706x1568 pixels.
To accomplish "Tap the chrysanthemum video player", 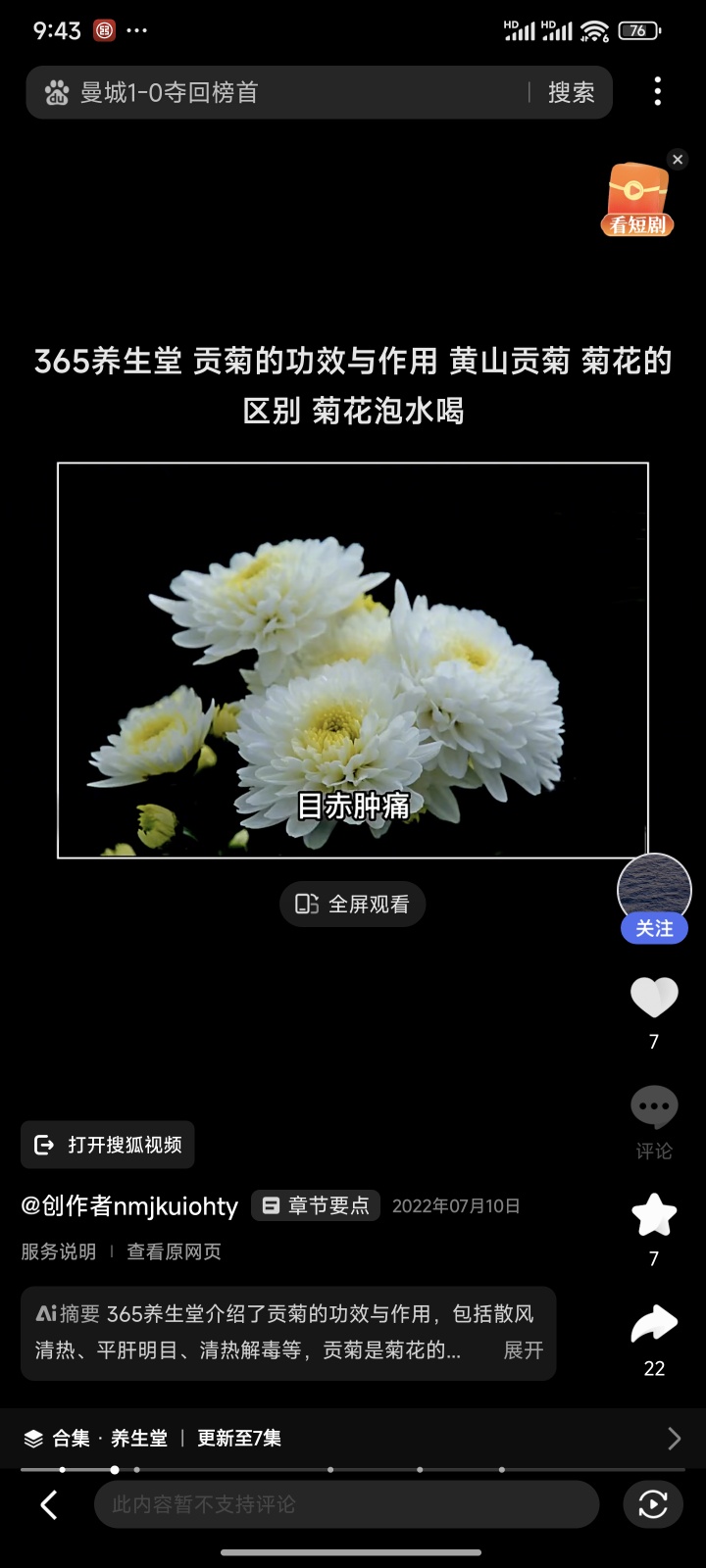I will pos(353,660).
